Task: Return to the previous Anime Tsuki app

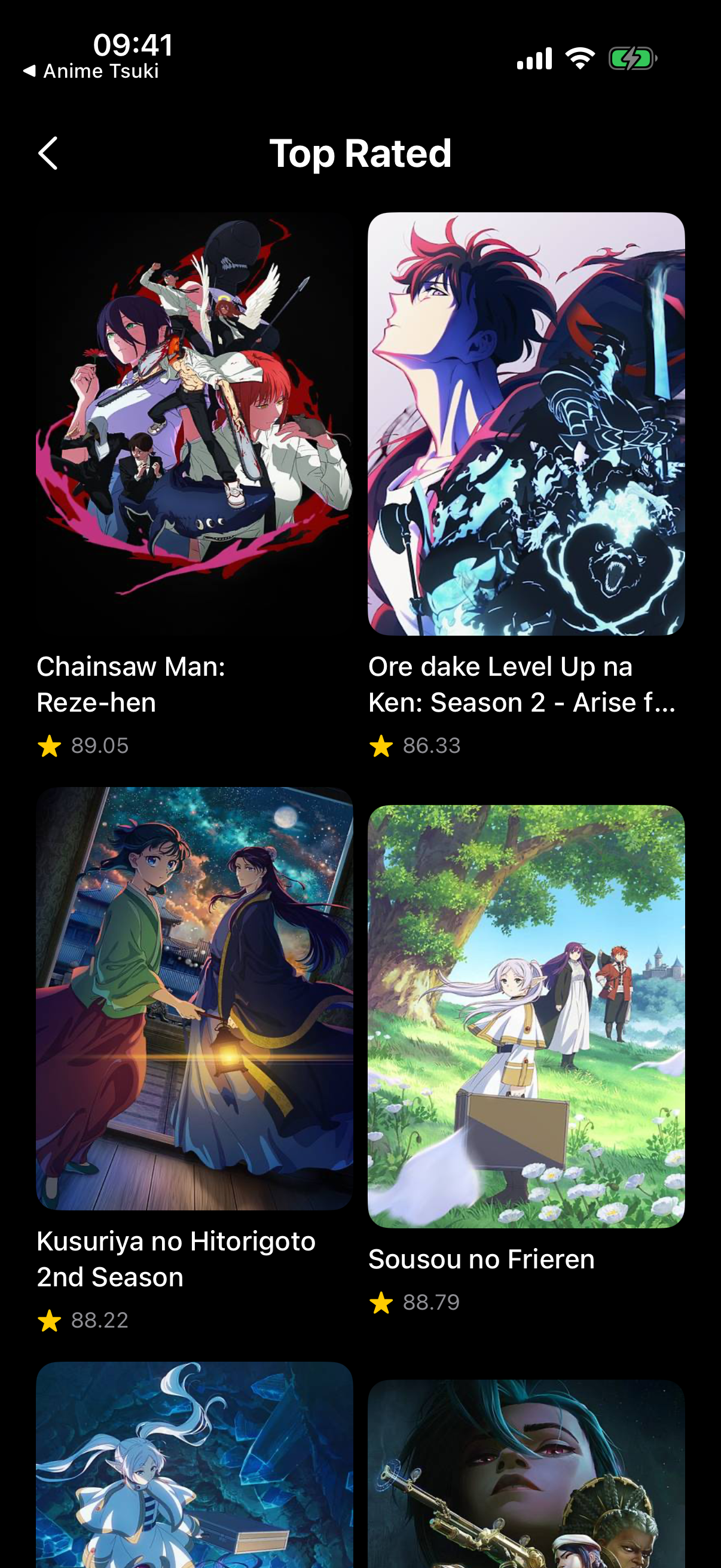Action: (x=91, y=71)
